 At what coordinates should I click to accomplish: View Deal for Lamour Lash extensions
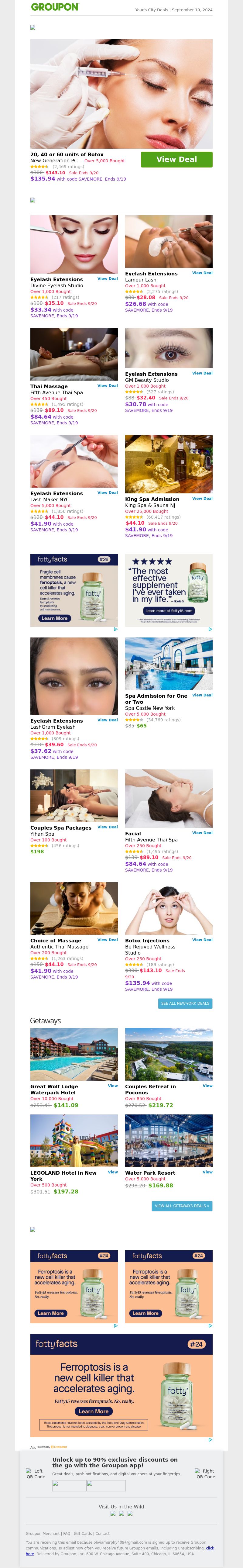[x=202, y=273]
